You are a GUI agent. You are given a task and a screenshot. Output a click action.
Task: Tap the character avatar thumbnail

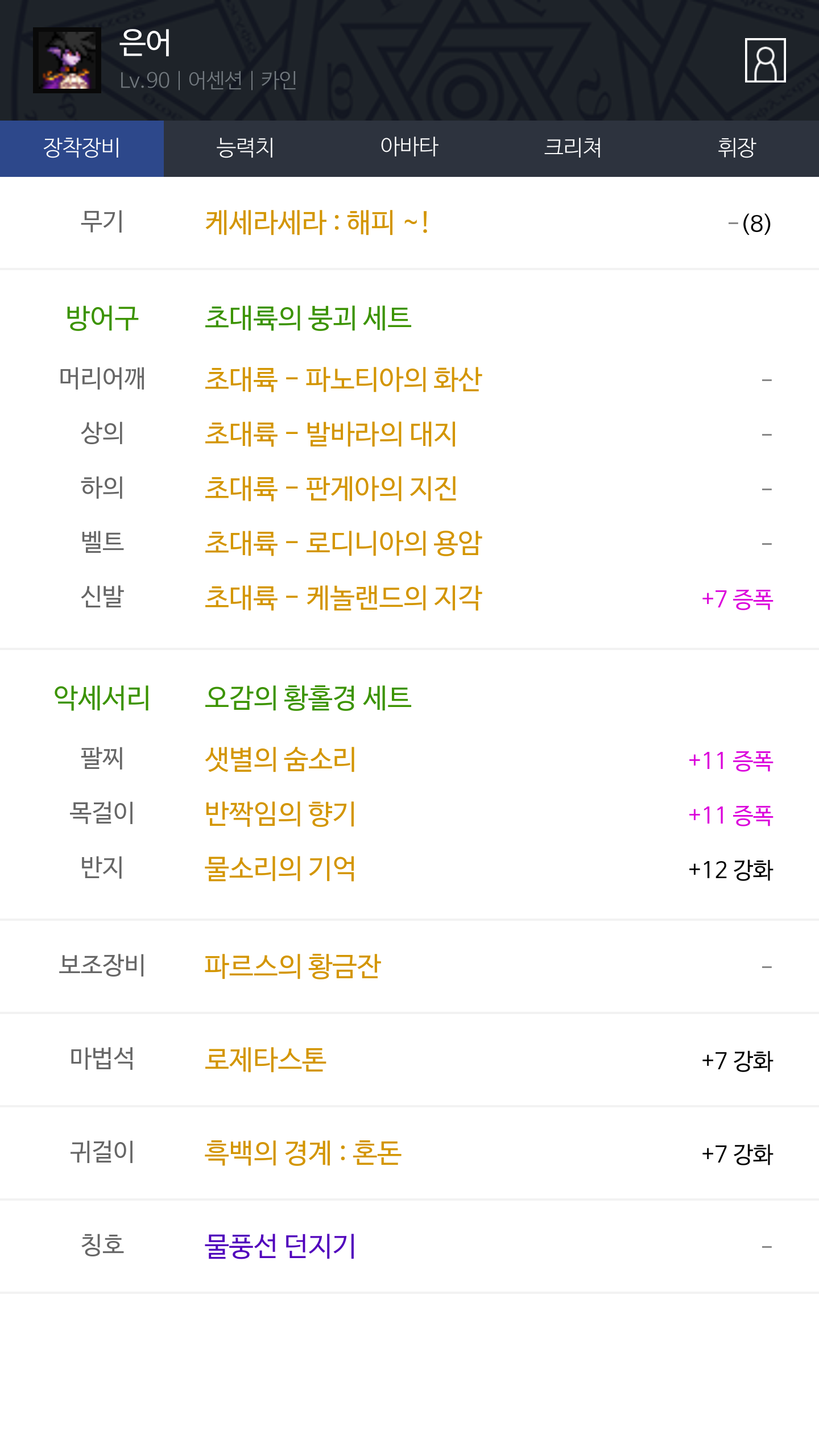click(x=67, y=60)
